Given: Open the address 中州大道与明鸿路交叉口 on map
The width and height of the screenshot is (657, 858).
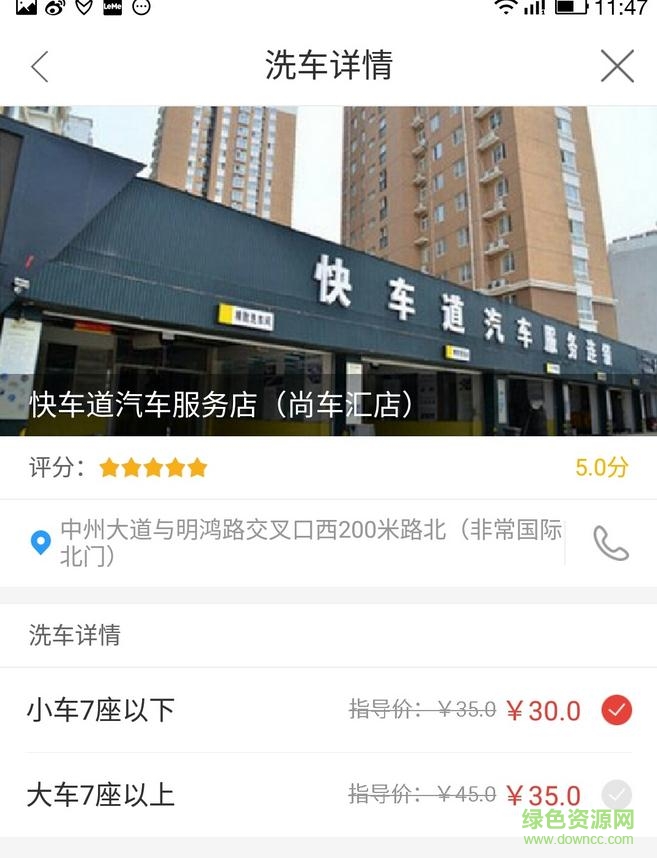Looking at the screenshot, I should (300, 543).
